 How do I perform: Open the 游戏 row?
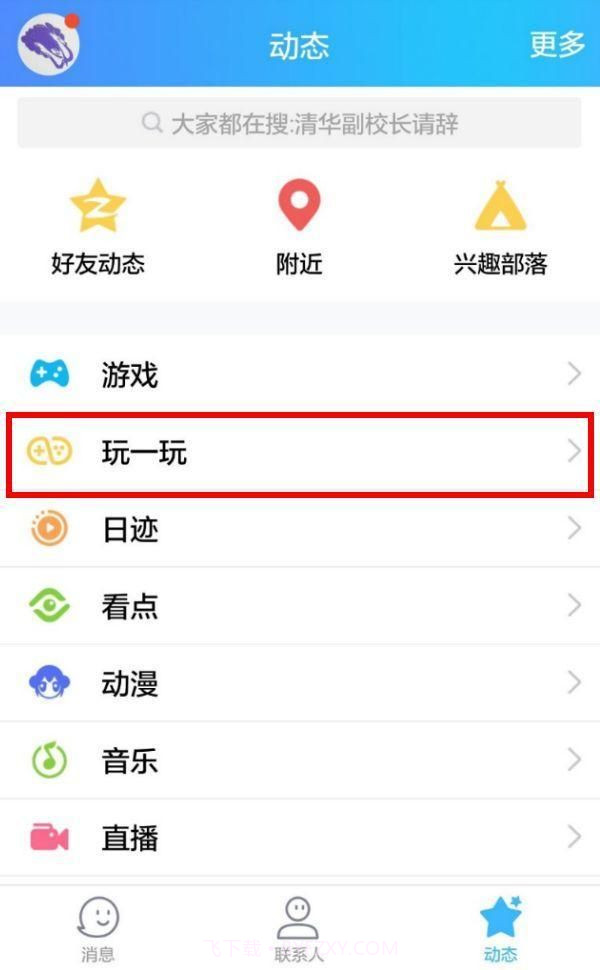299,375
